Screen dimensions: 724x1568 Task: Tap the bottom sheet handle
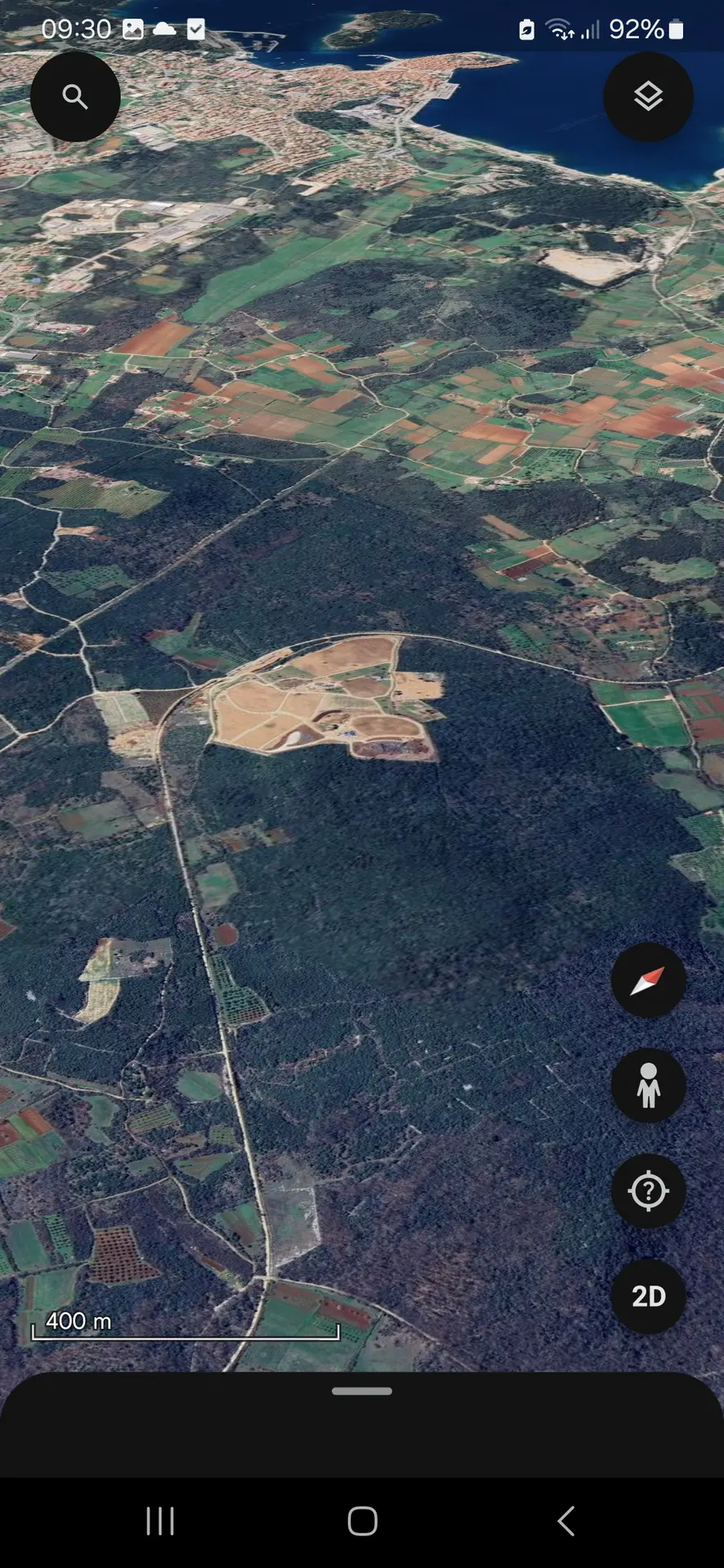point(362,1391)
